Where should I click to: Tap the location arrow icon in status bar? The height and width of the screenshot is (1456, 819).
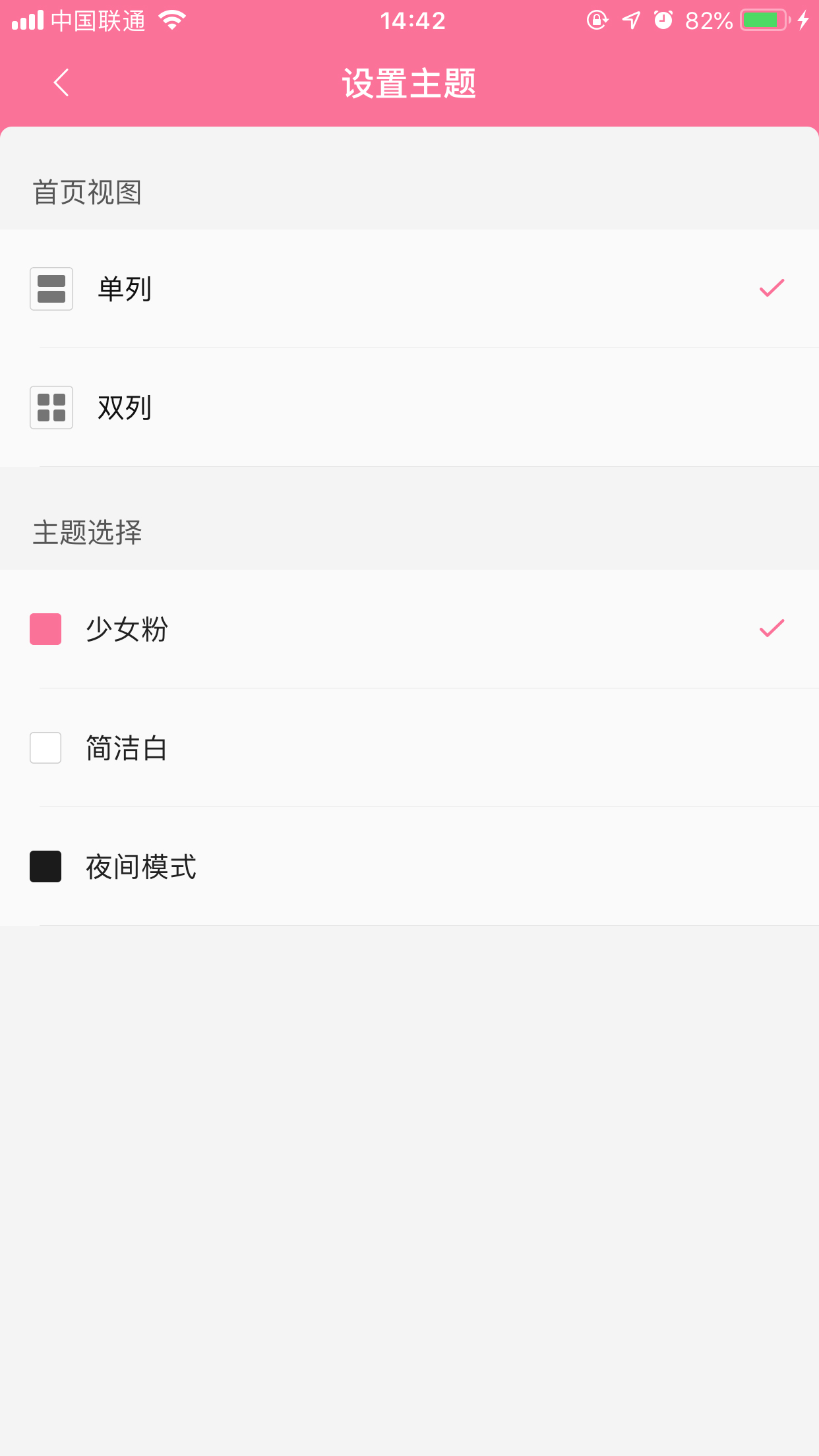tap(628, 20)
